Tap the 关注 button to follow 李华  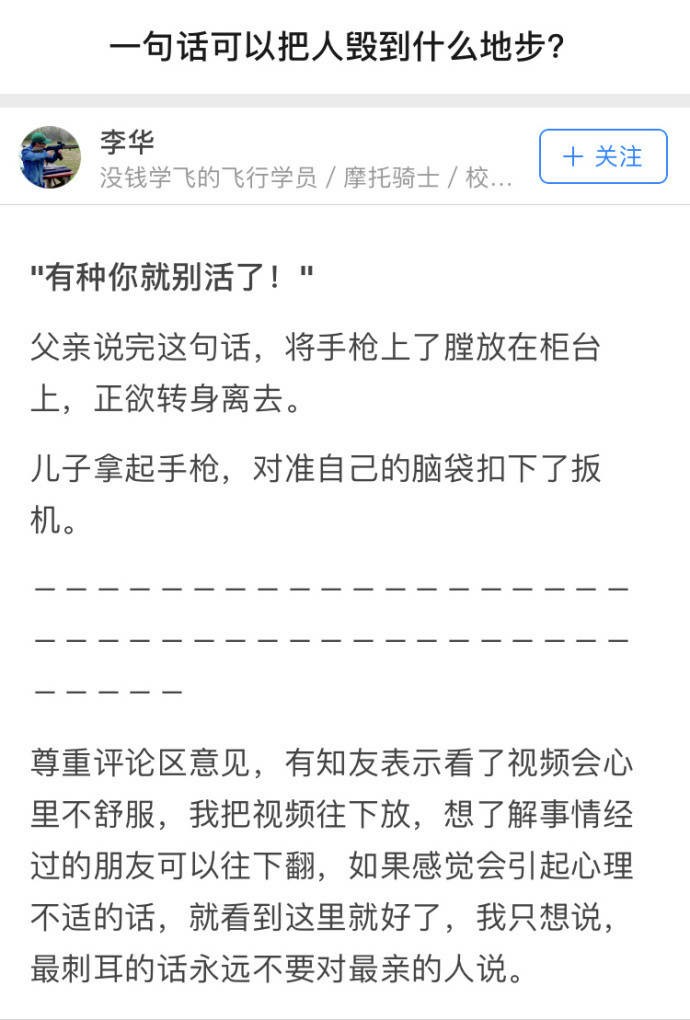603,157
